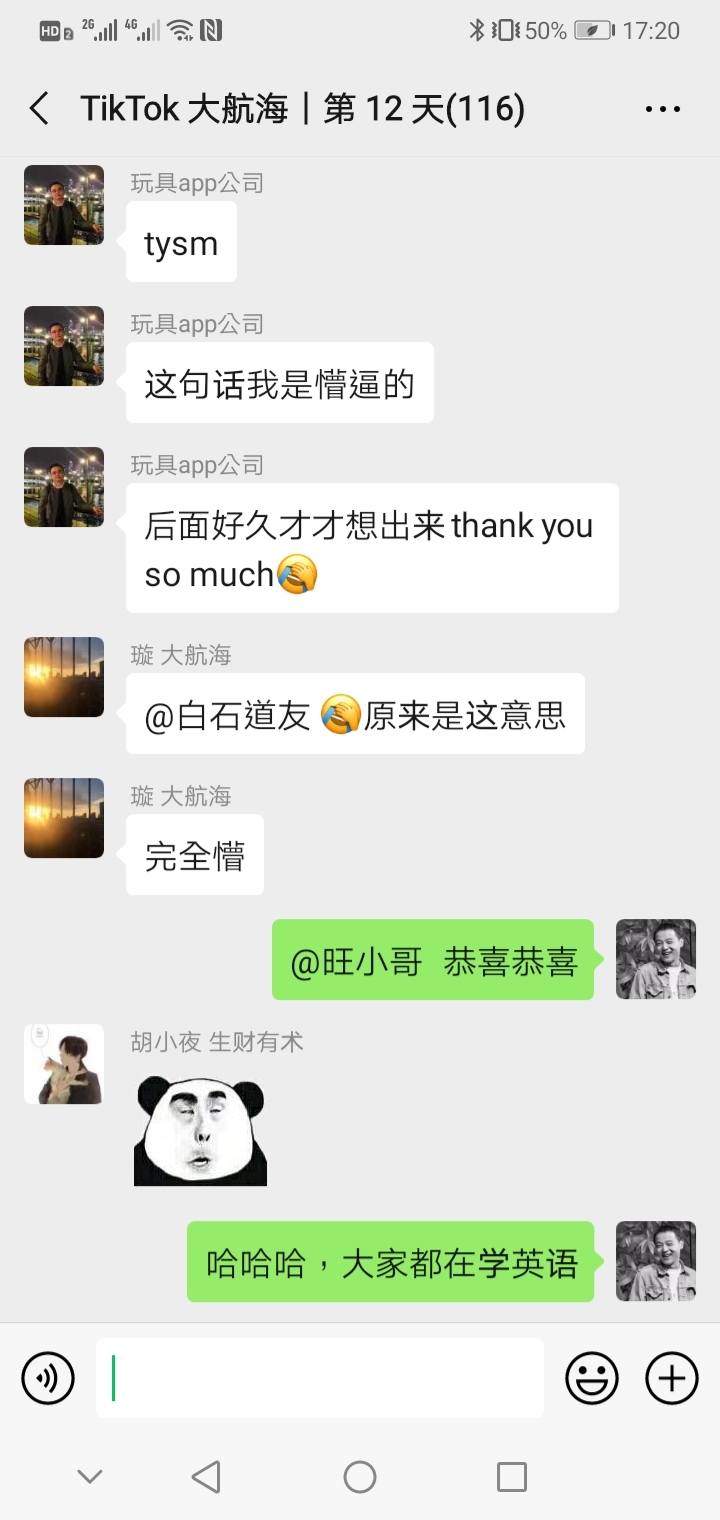Image resolution: width=720 pixels, height=1520 pixels.
Task: View the panda meme sticker
Action: 200,1129
